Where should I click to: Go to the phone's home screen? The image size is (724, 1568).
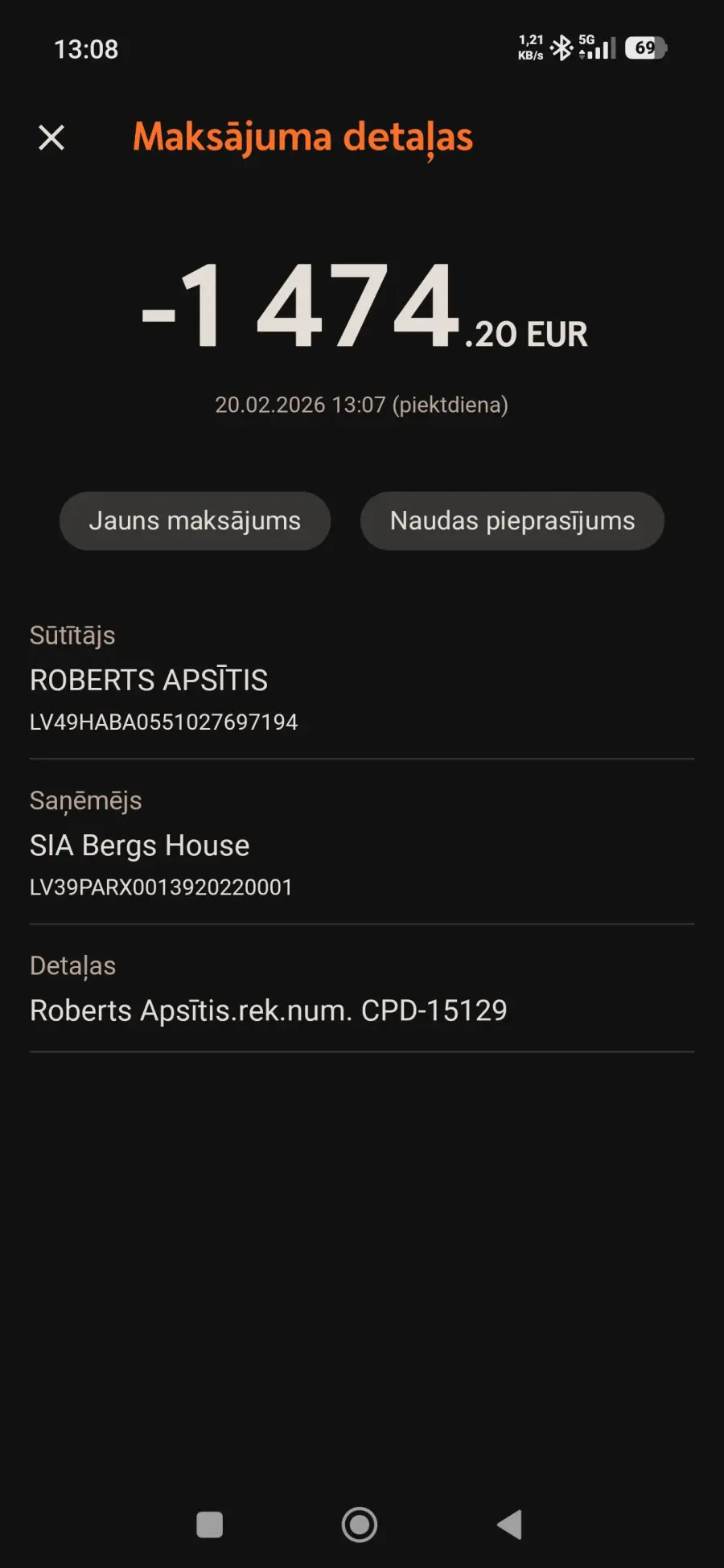point(360,1525)
